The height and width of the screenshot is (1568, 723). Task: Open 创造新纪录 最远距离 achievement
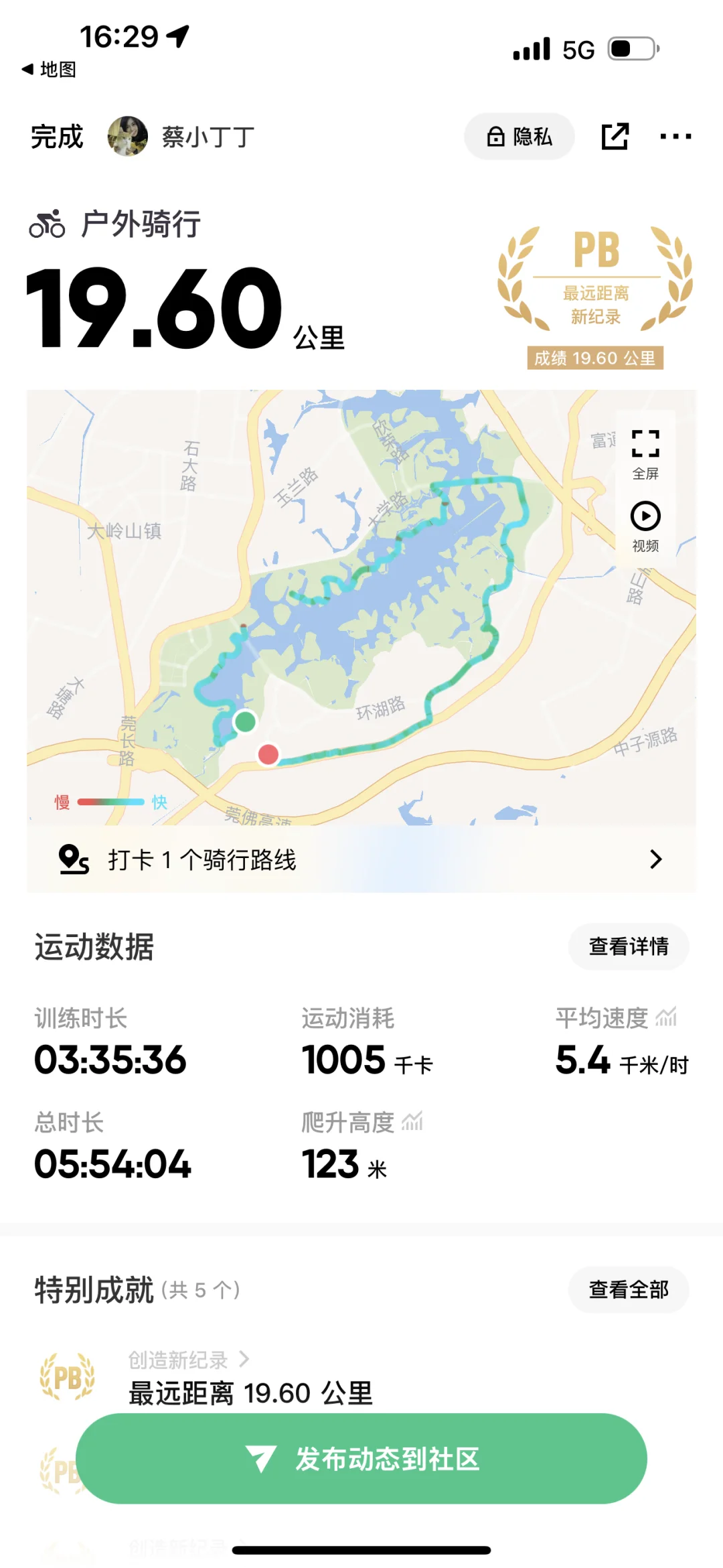coord(250,1379)
